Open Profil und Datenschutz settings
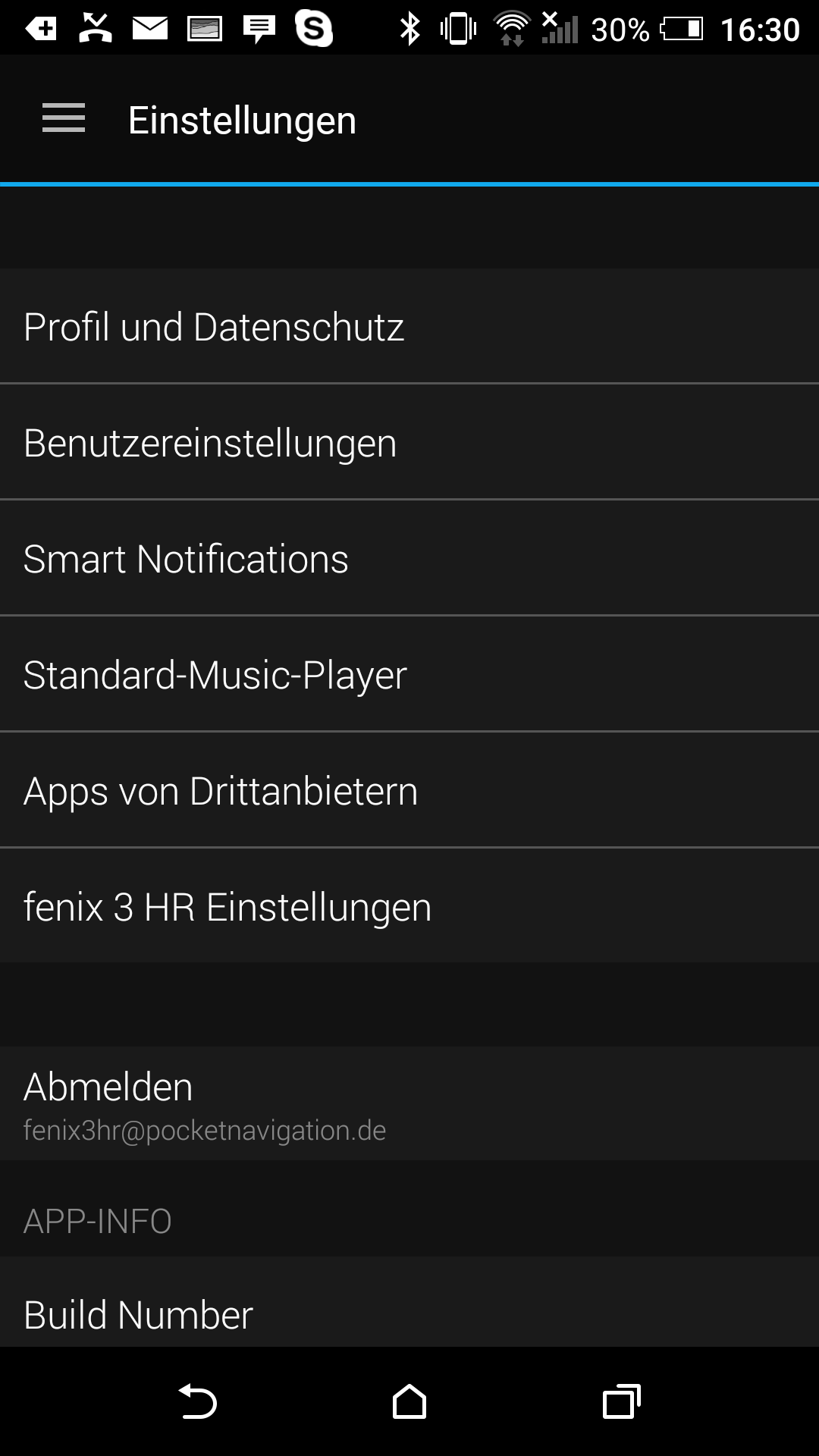 409,327
